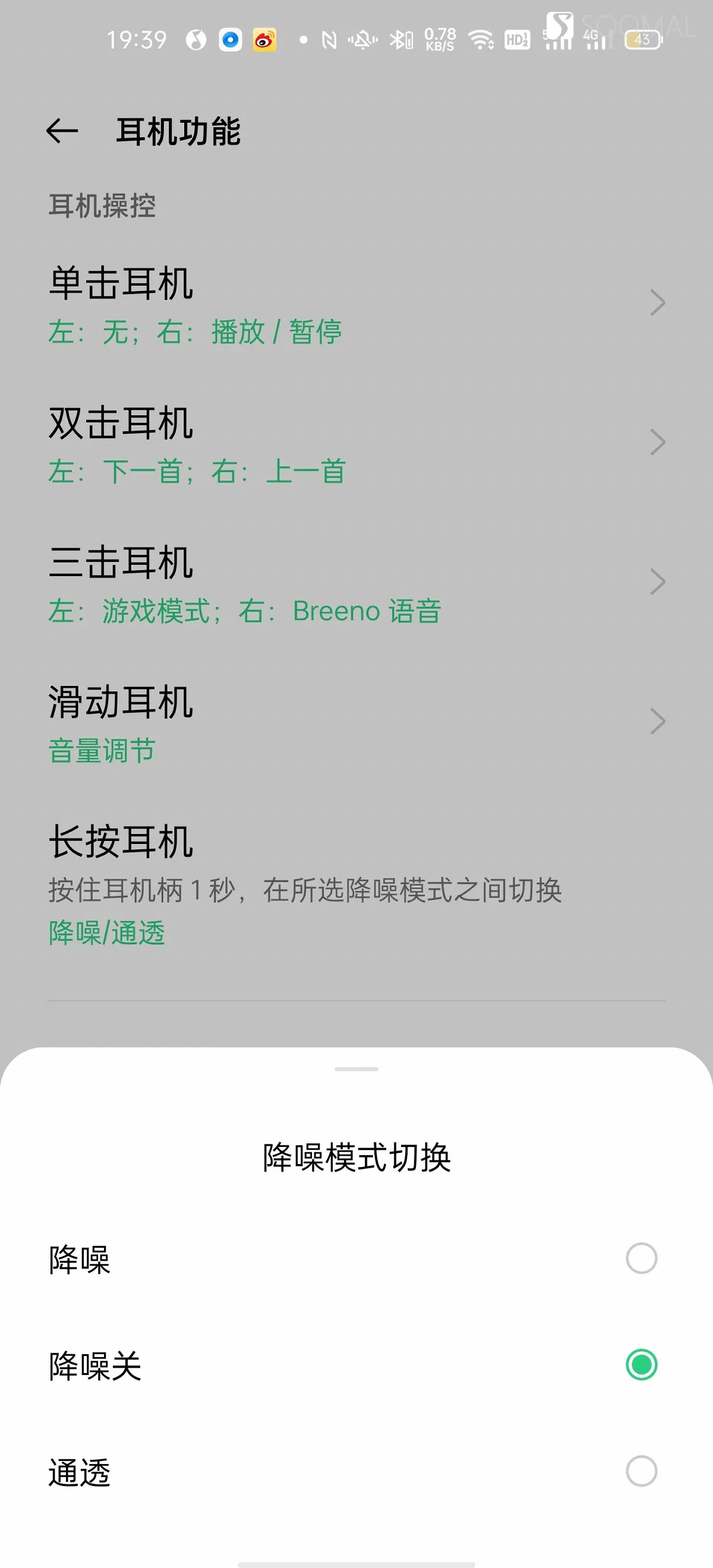The image size is (713, 1568).
Task: Open 单击耳机 settings row
Action: point(356,303)
